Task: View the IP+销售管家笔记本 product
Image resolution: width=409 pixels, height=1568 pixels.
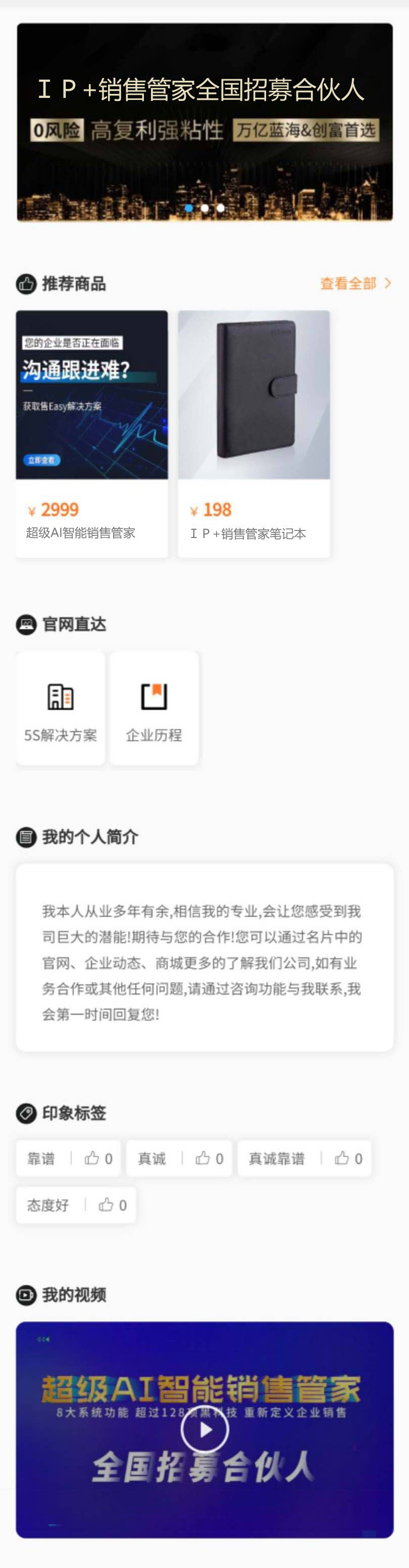Action: [254, 433]
